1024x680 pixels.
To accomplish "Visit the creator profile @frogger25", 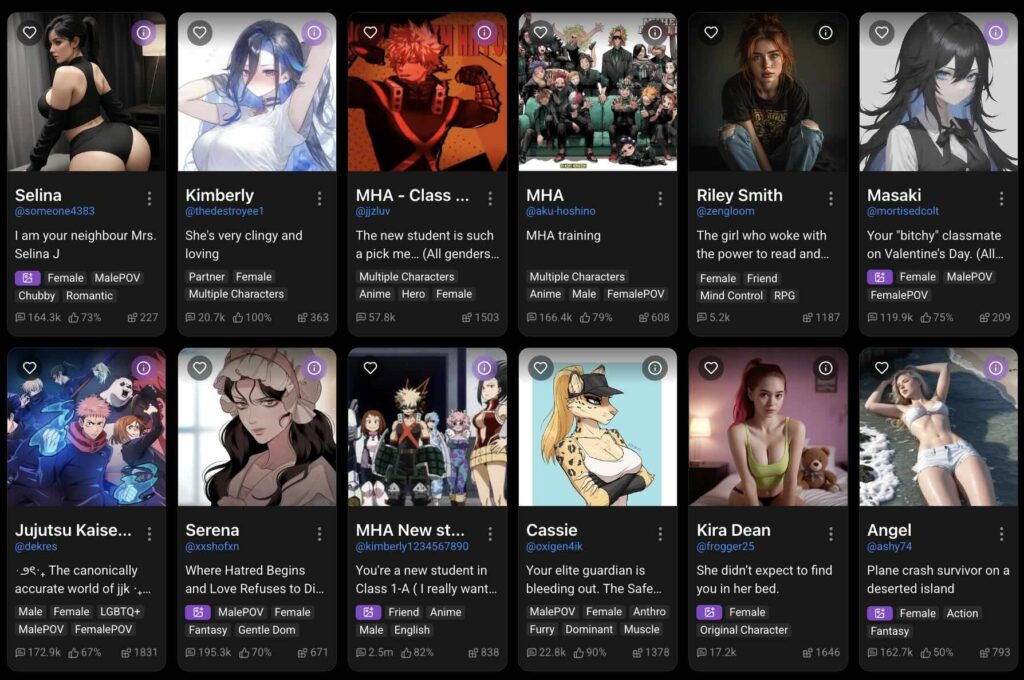I will [727, 547].
